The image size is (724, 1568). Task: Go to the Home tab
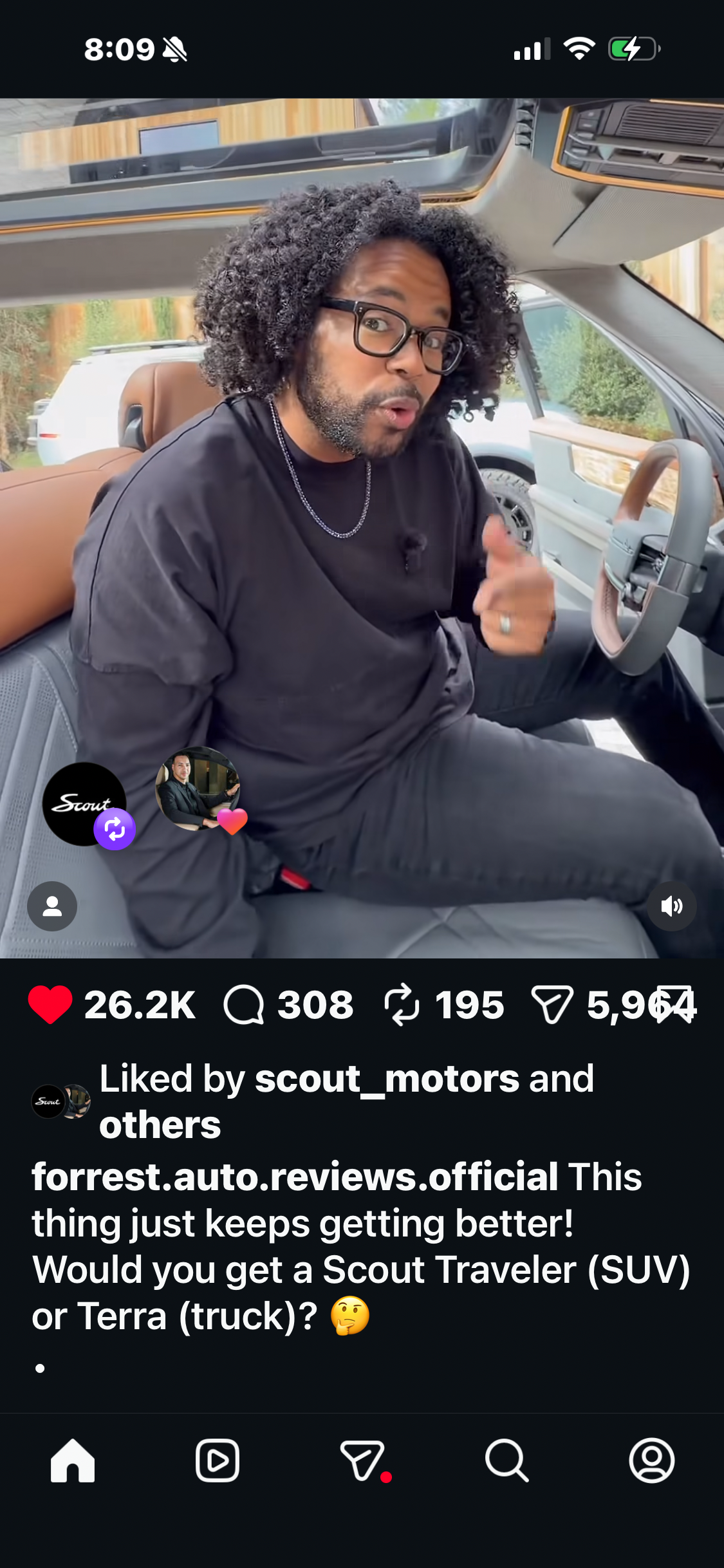73,1461
